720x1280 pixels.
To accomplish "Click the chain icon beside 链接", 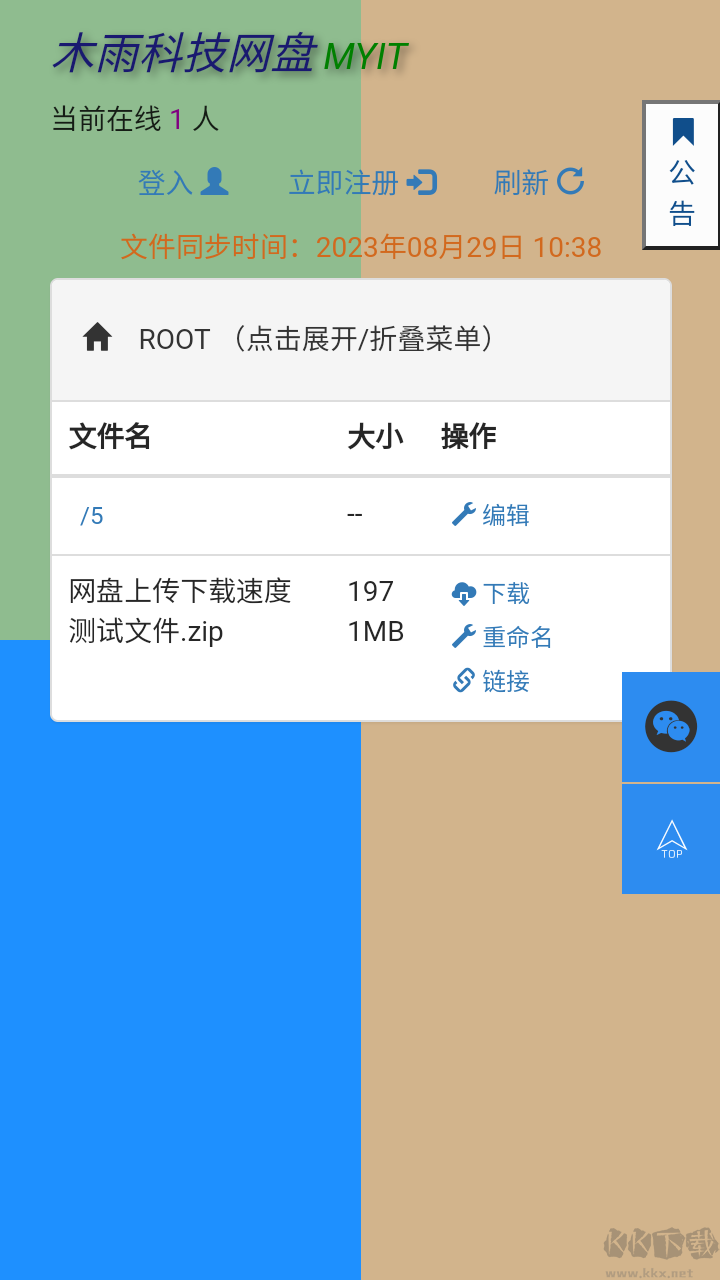I will pyautogui.click(x=463, y=681).
